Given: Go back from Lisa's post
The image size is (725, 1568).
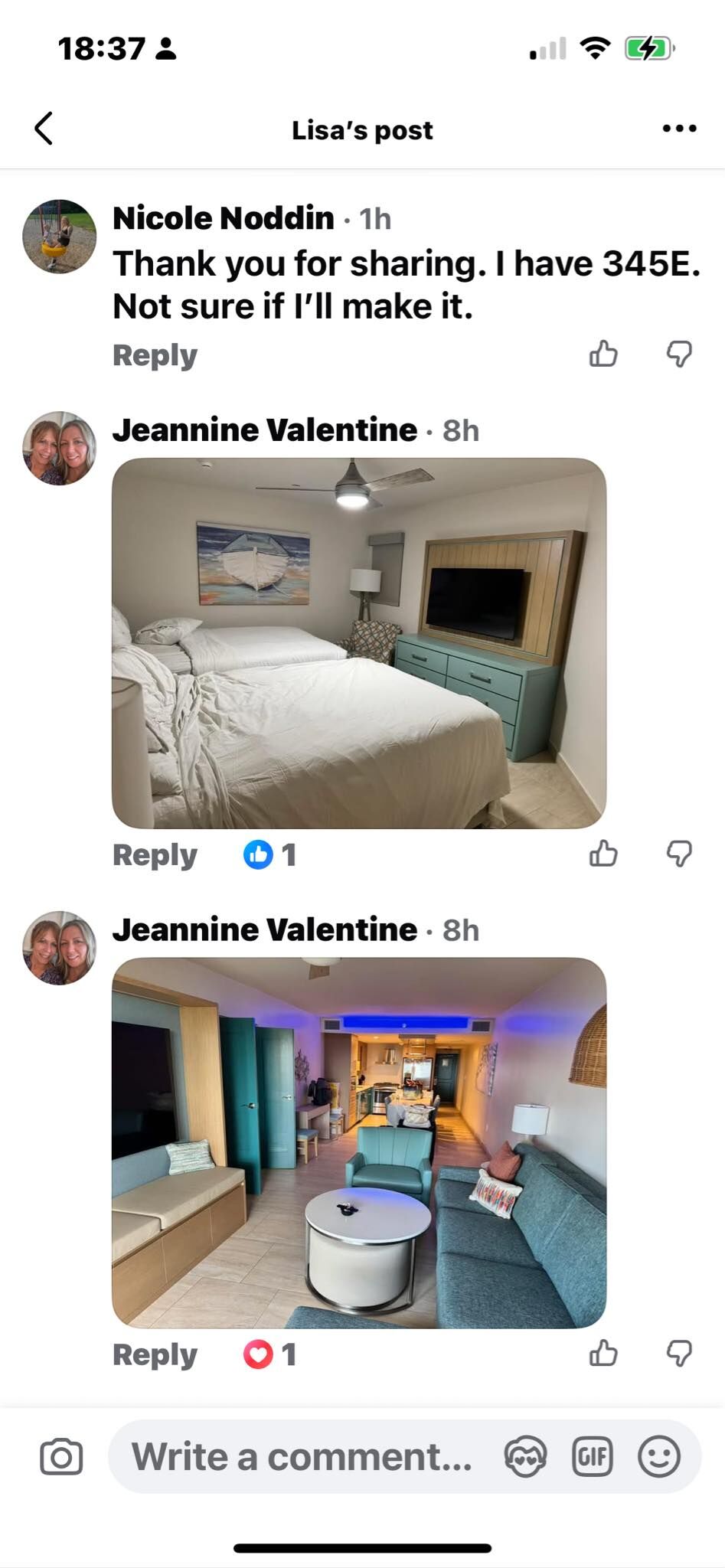Looking at the screenshot, I should pos(44,129).
